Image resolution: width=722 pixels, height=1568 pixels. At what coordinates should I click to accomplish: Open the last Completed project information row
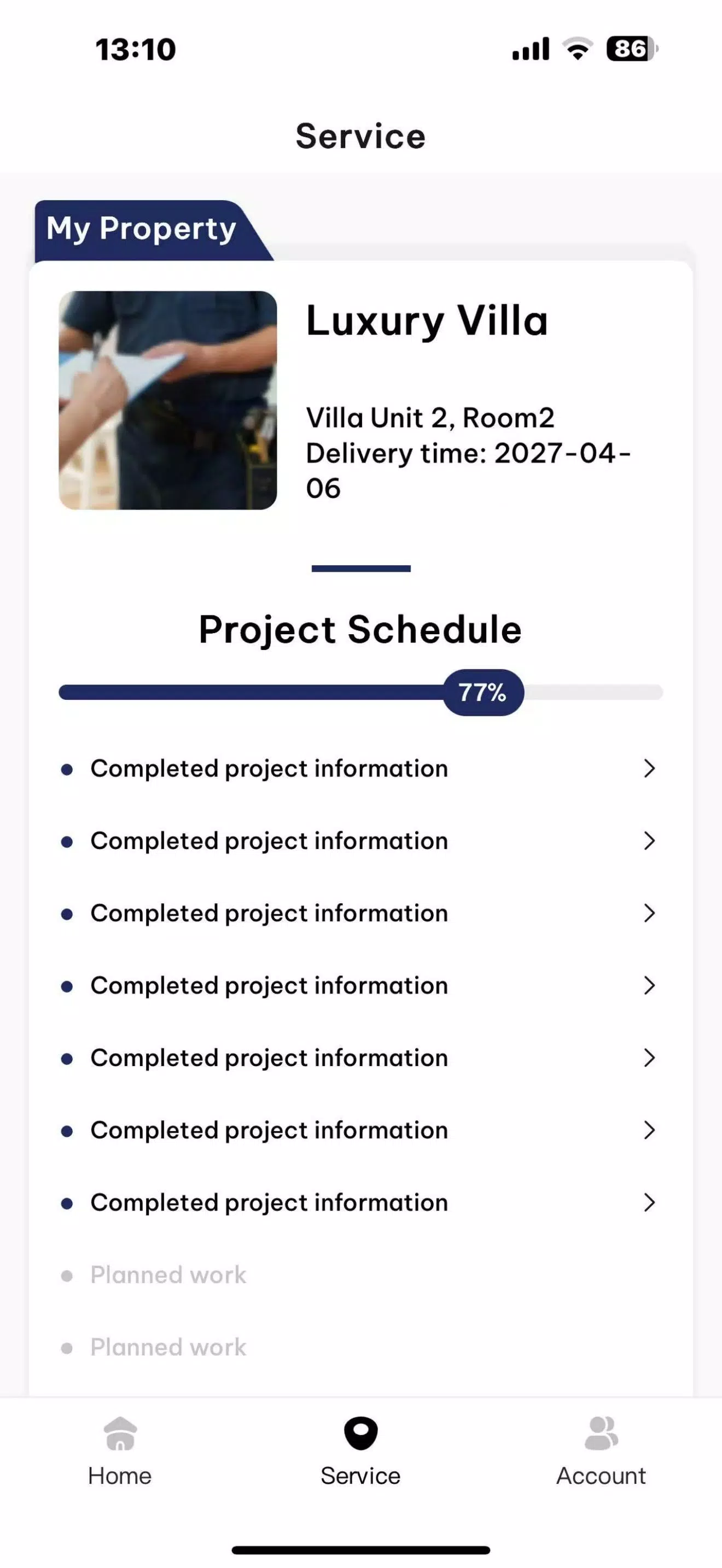click(360, 1202)
